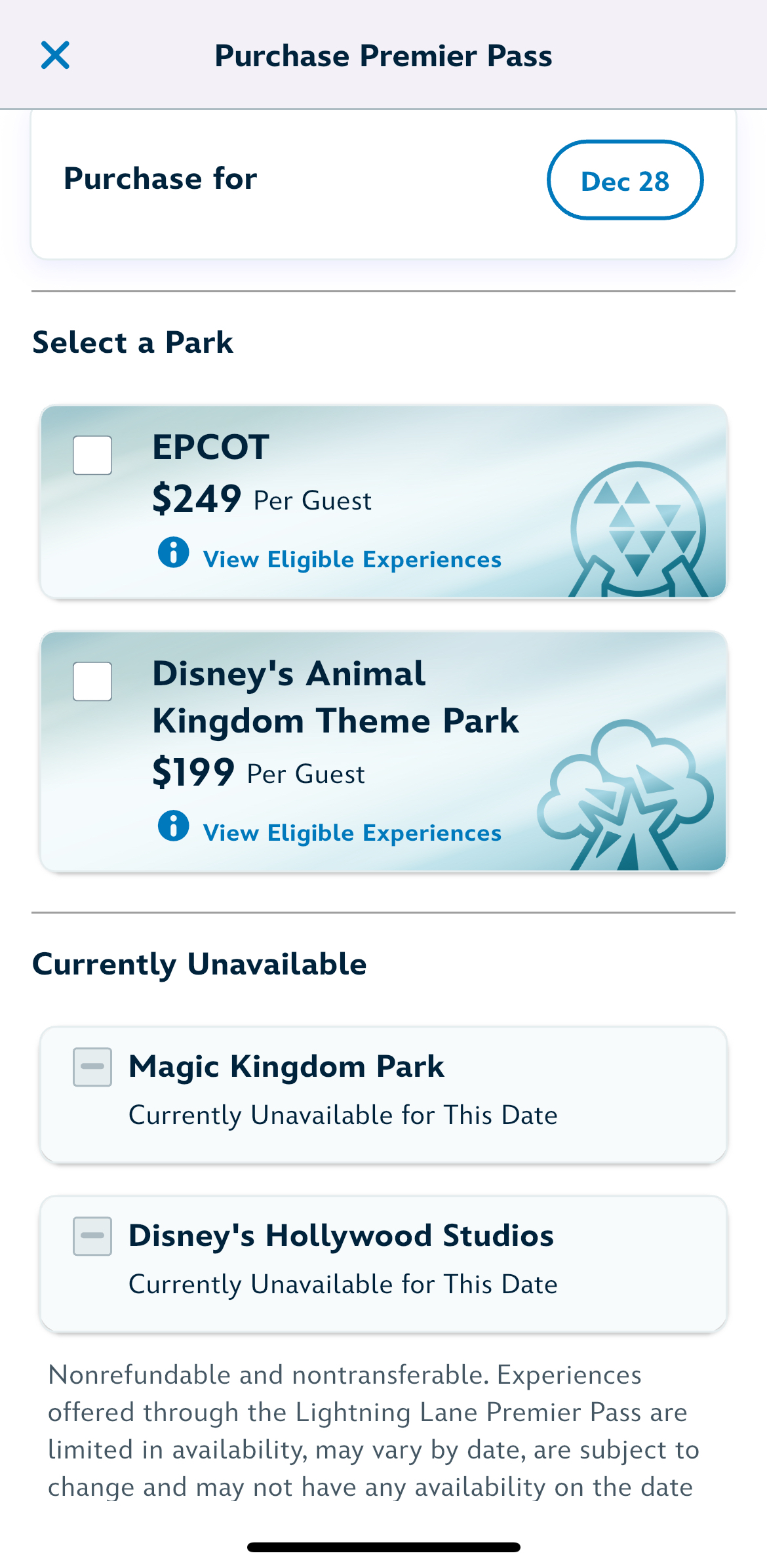The width and height of the screenshot is (767, 1568).
Task: View eligible experiences for Animal Kingdom
Action: pyautogui.click(x=351, y=832)
